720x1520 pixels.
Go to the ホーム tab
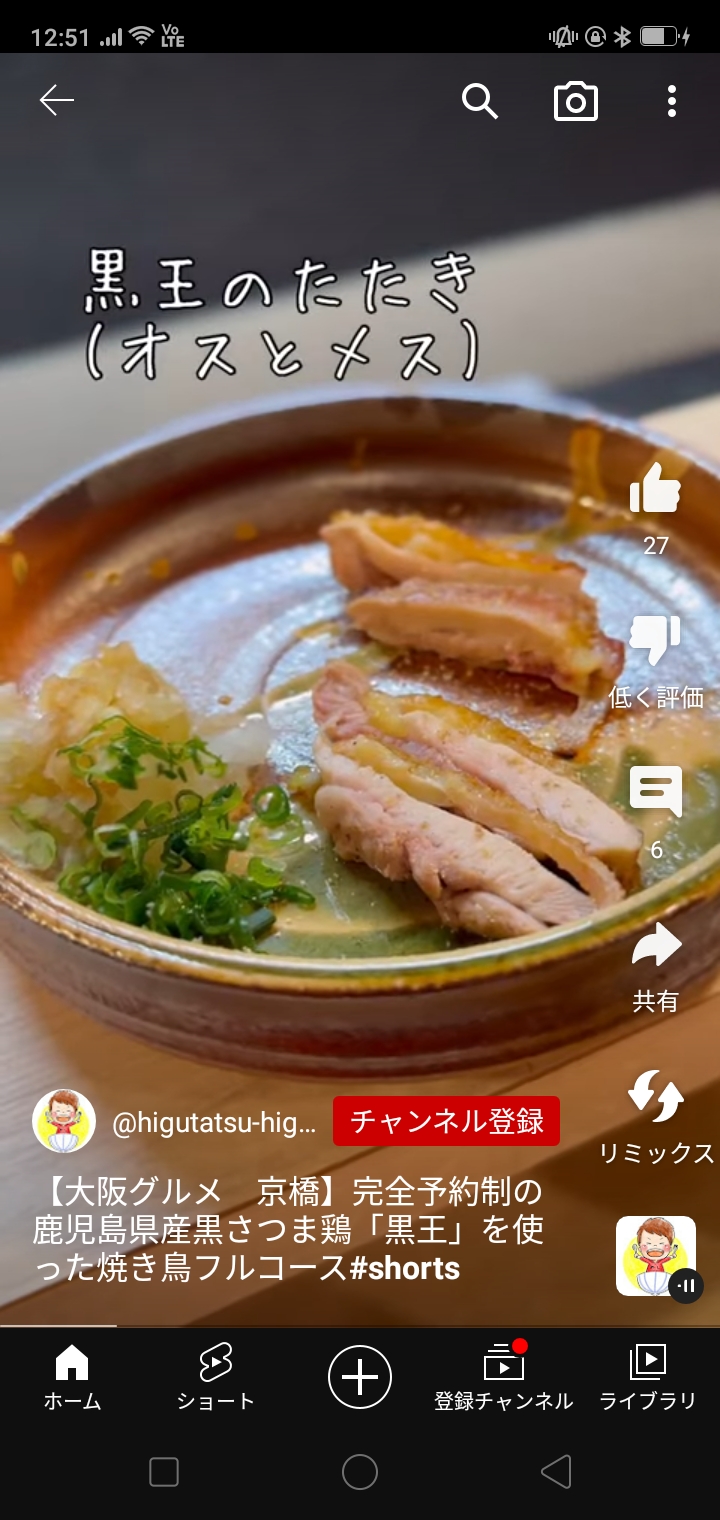72,1377
